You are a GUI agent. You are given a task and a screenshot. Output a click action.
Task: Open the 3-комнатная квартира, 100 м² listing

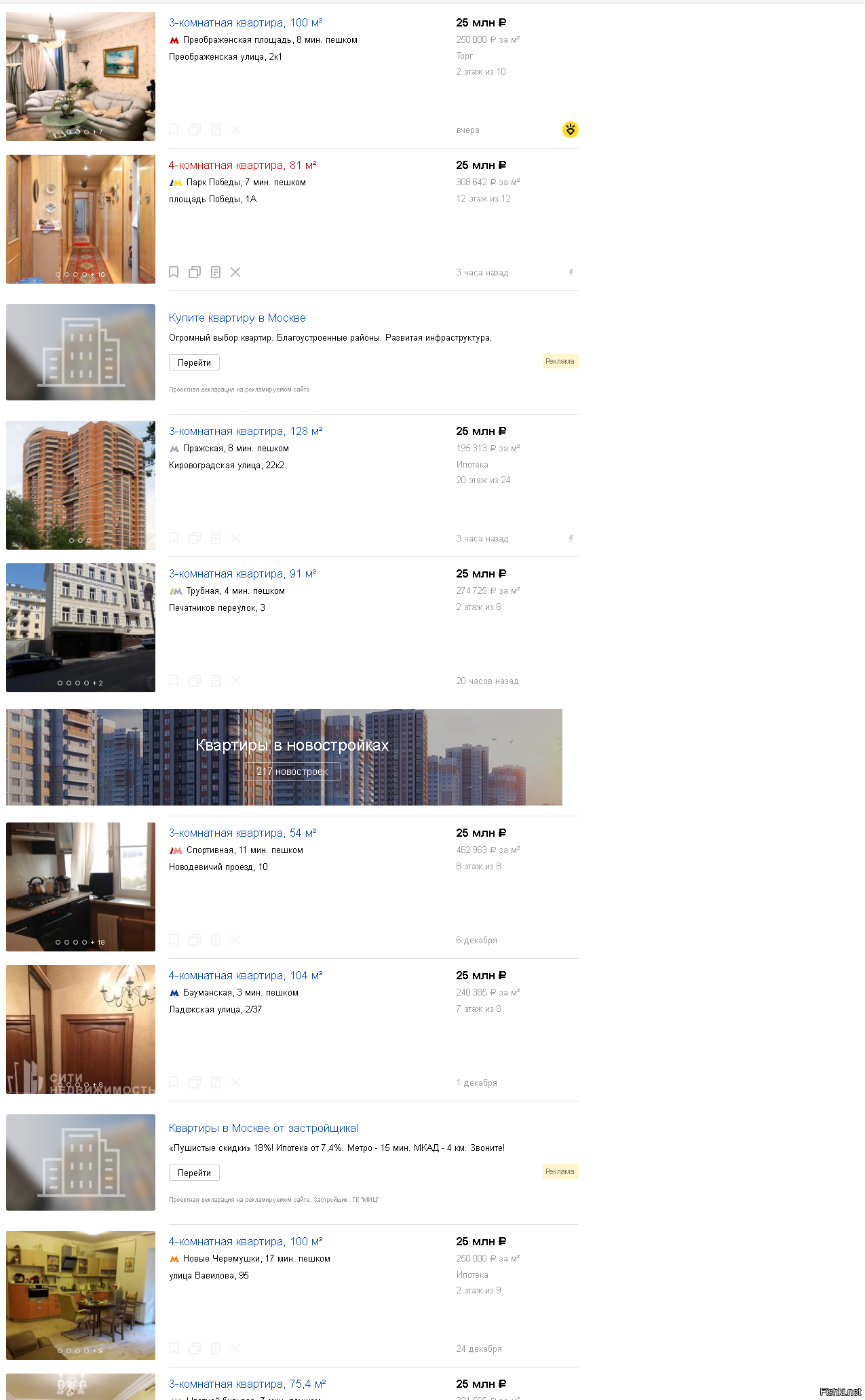click(x=246, y=23)
